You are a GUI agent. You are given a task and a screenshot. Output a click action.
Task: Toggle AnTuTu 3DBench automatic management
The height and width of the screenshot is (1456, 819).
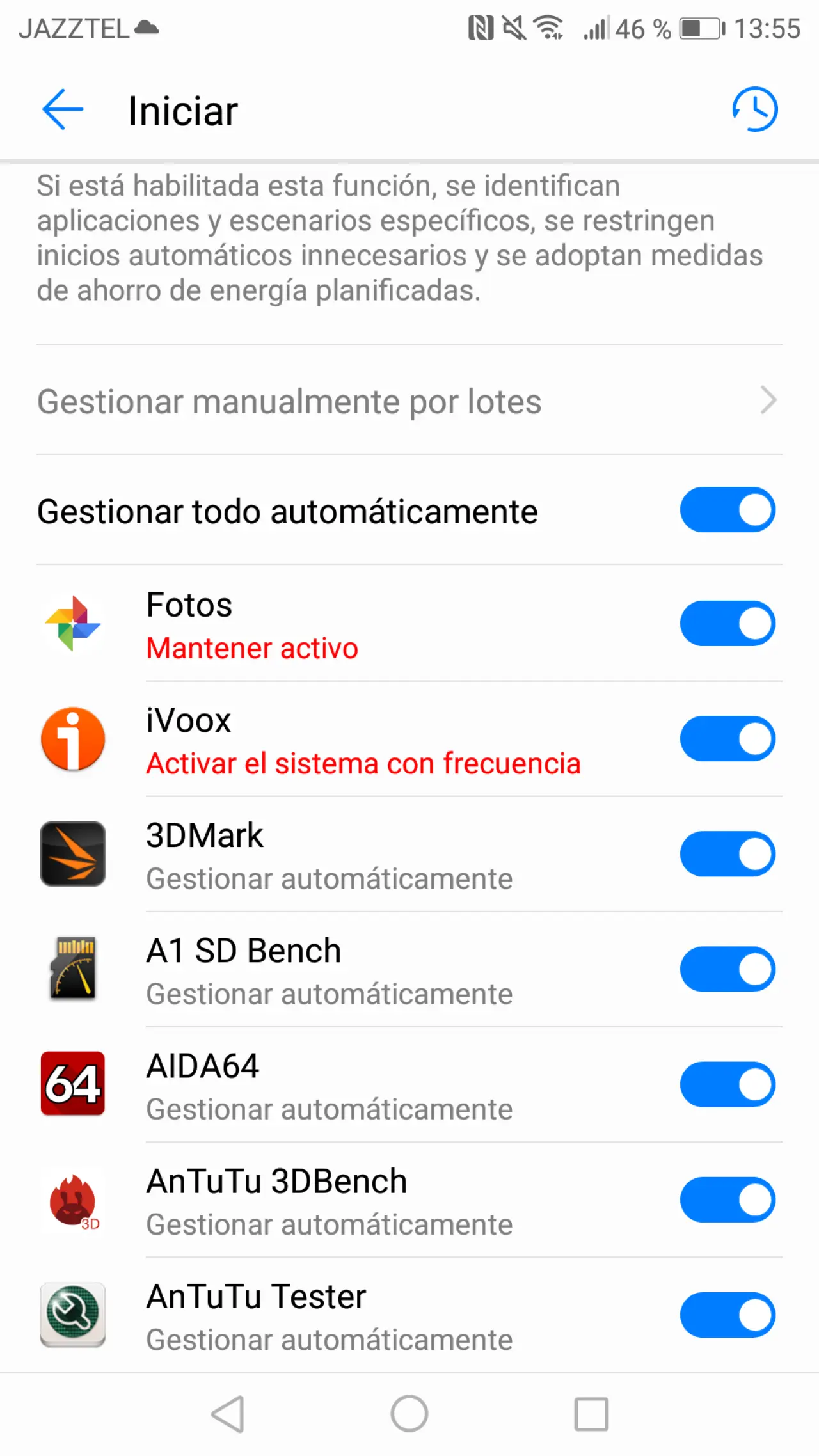728,1199
